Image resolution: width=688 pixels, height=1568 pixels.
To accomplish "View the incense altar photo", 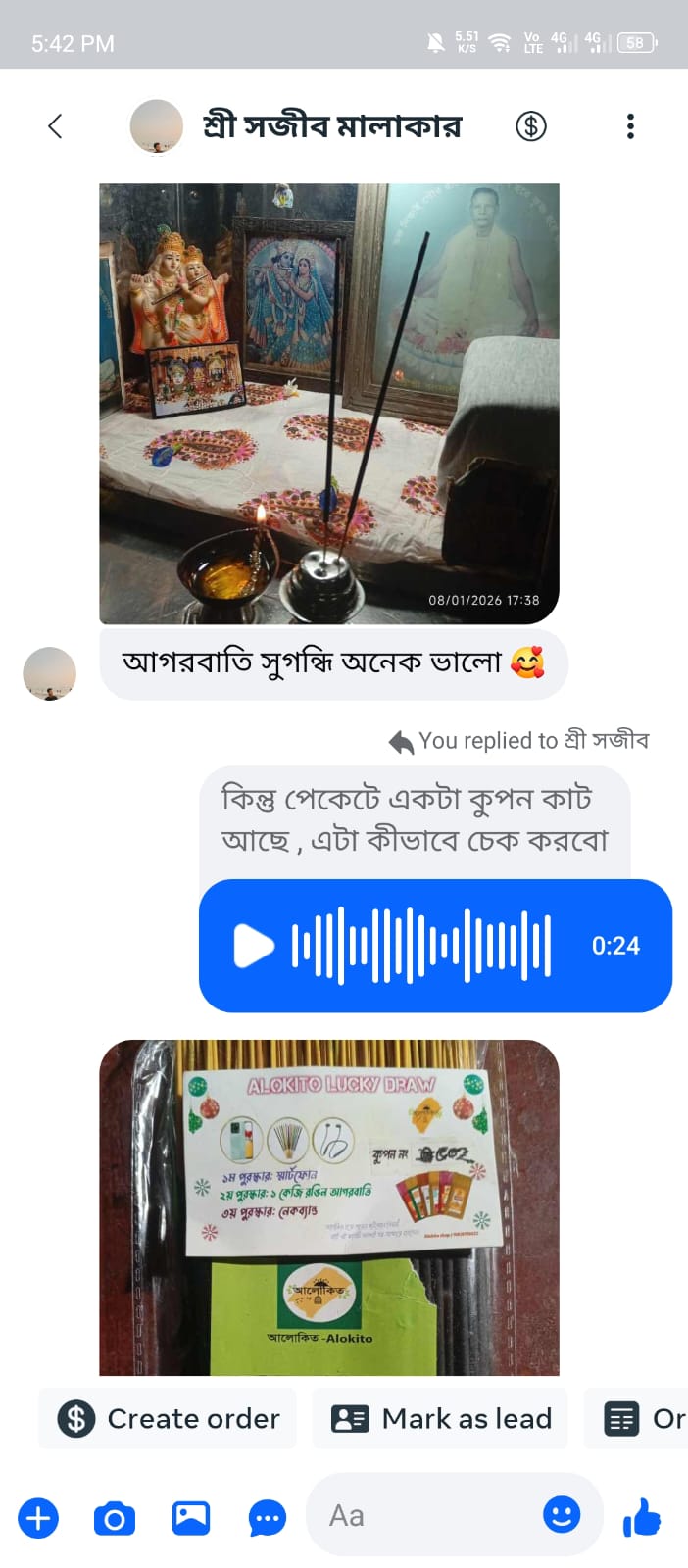I will click(x=328, y=403).
